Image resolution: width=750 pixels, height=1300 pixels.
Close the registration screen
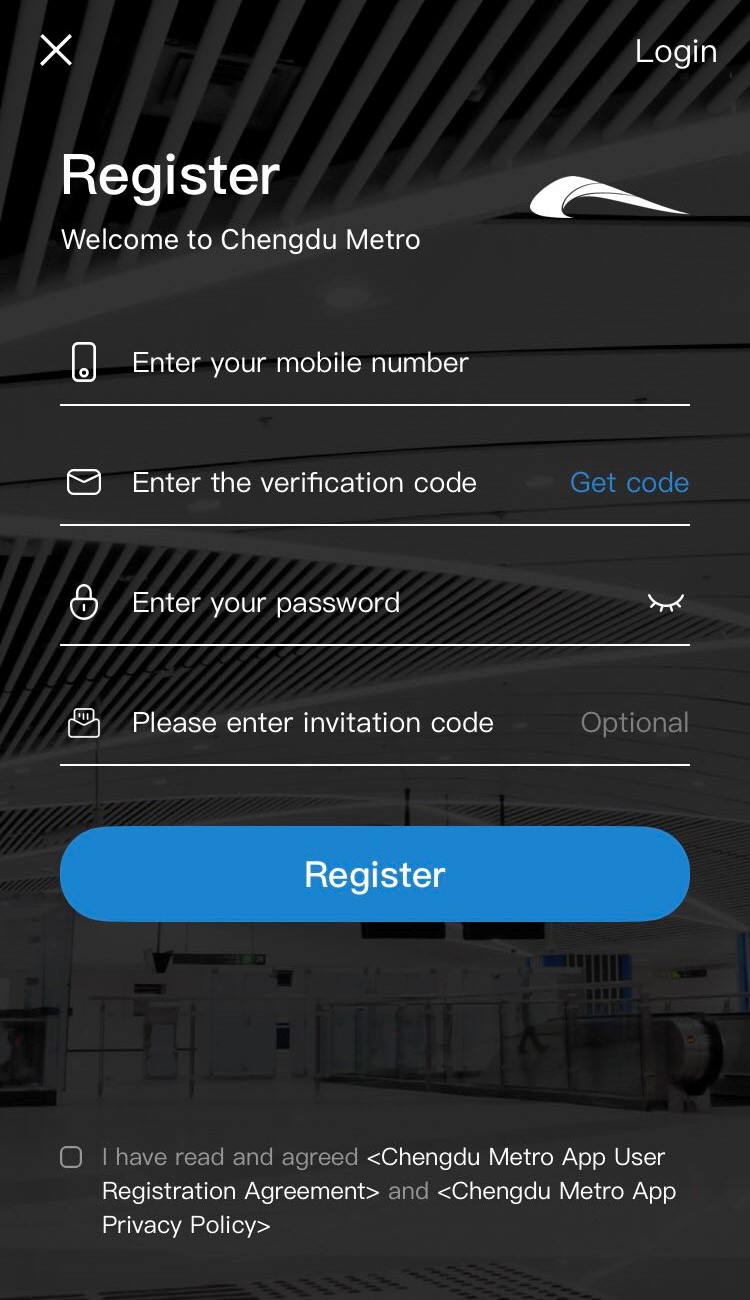tap(56, 50)
